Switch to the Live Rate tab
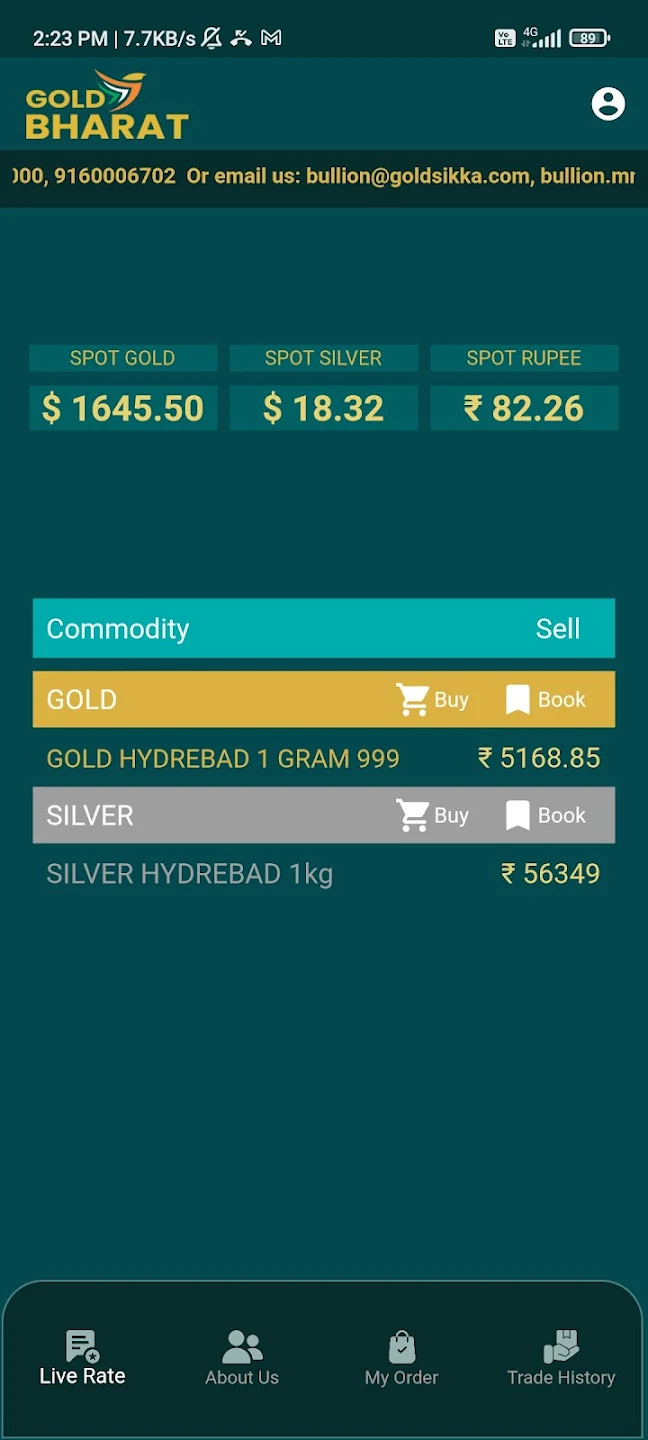 click(x=82, y=1359)
